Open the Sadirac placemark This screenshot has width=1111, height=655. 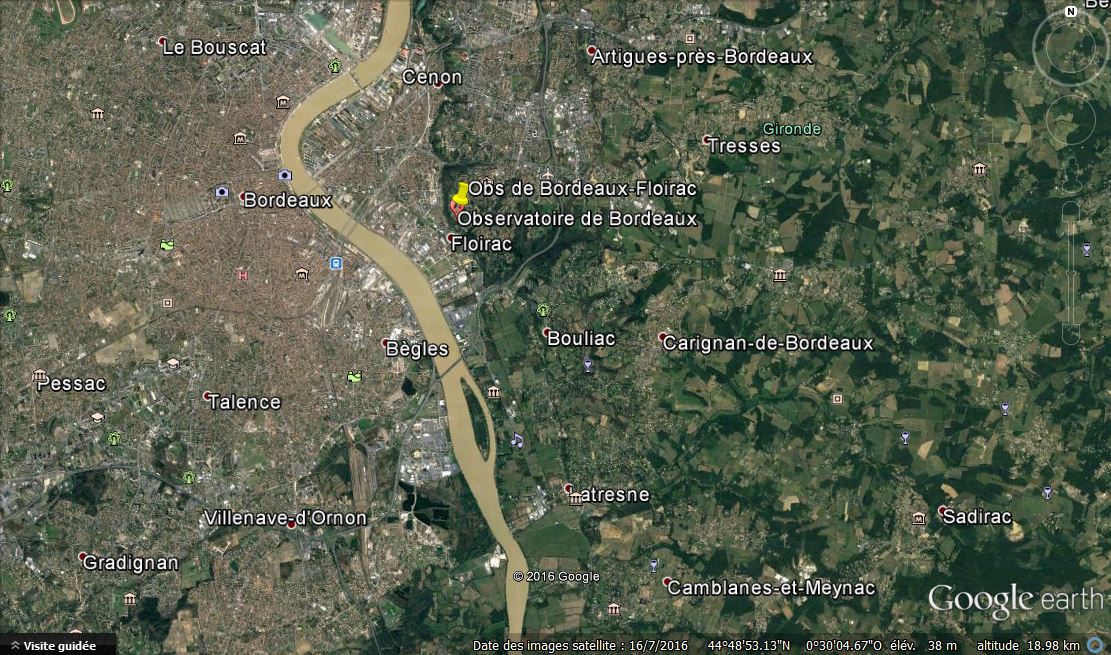(943, 511)
